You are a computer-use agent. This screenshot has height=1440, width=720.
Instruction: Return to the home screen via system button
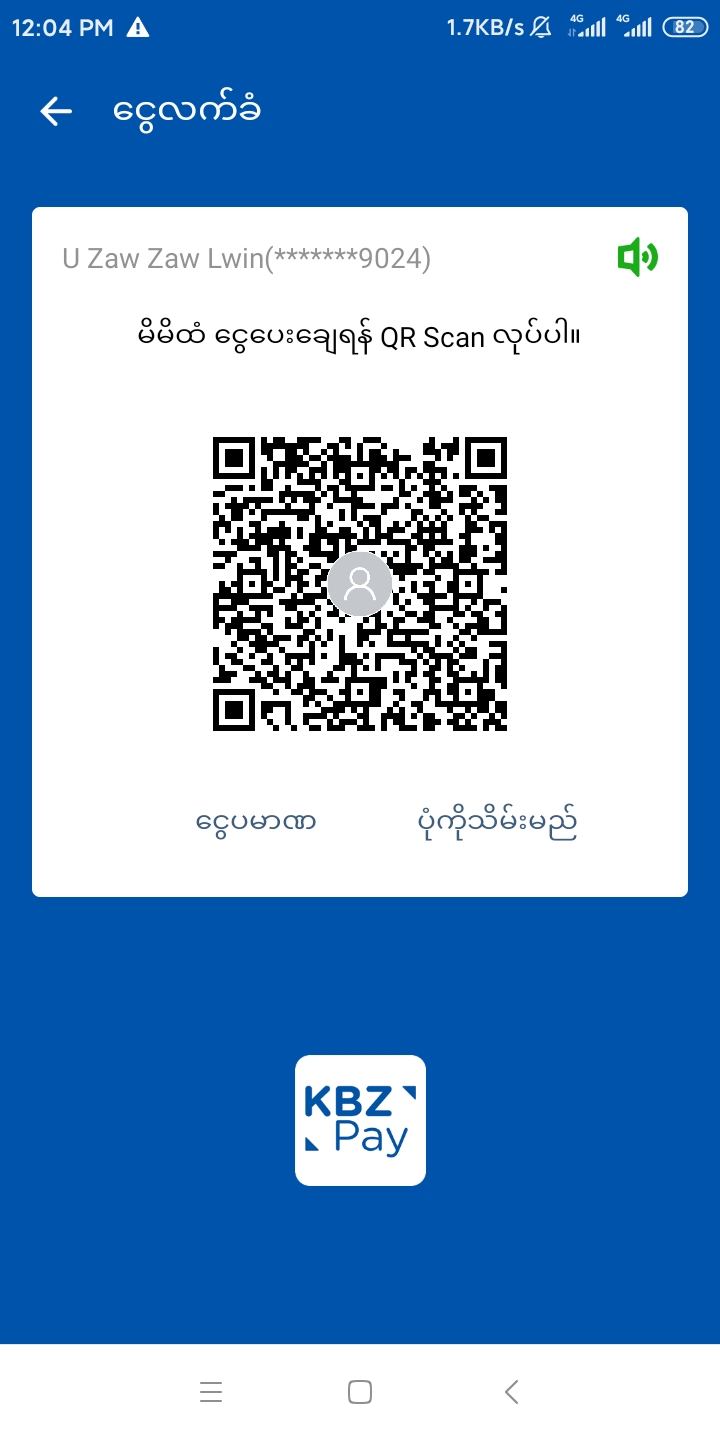360,1391
